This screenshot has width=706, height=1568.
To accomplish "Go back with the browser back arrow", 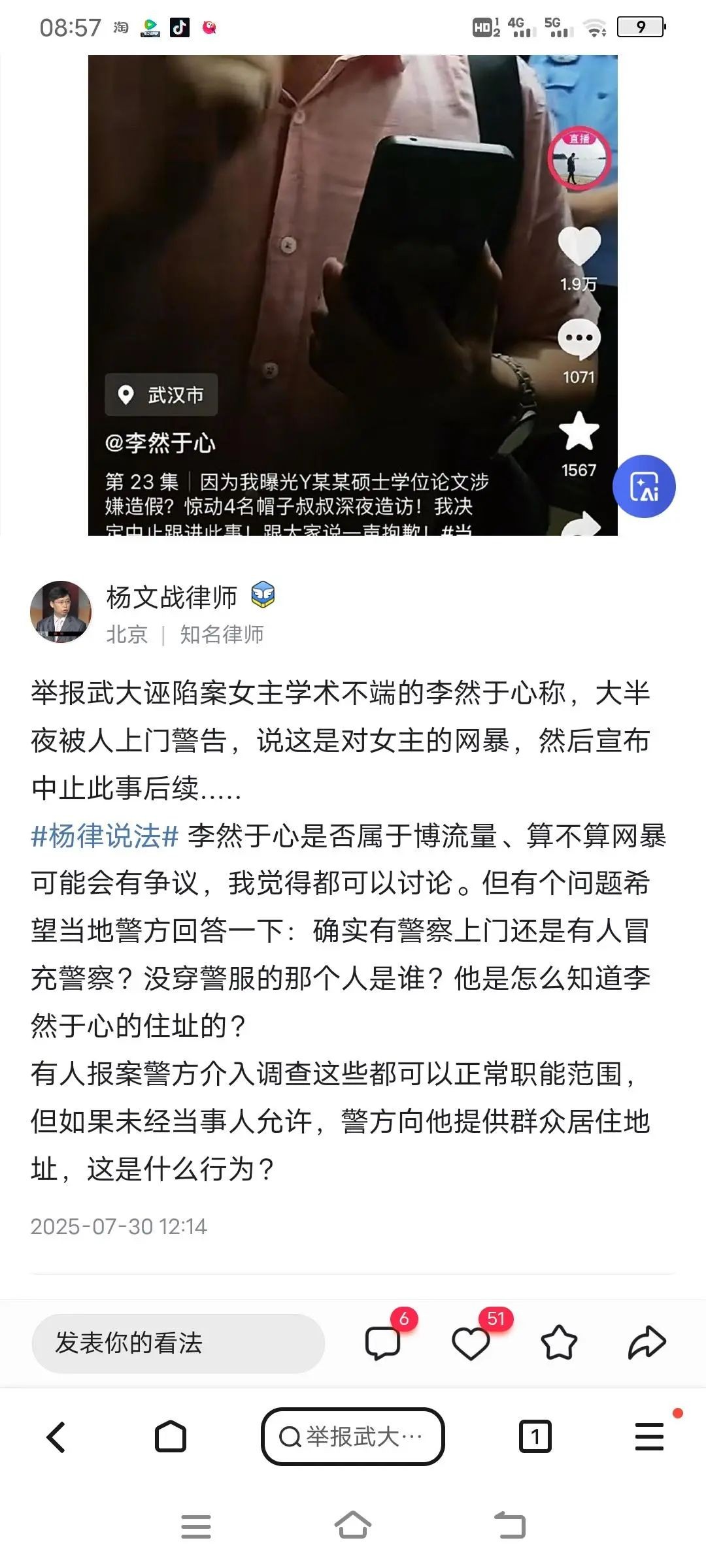I will pyautogui.click(x=56, y=1437).
